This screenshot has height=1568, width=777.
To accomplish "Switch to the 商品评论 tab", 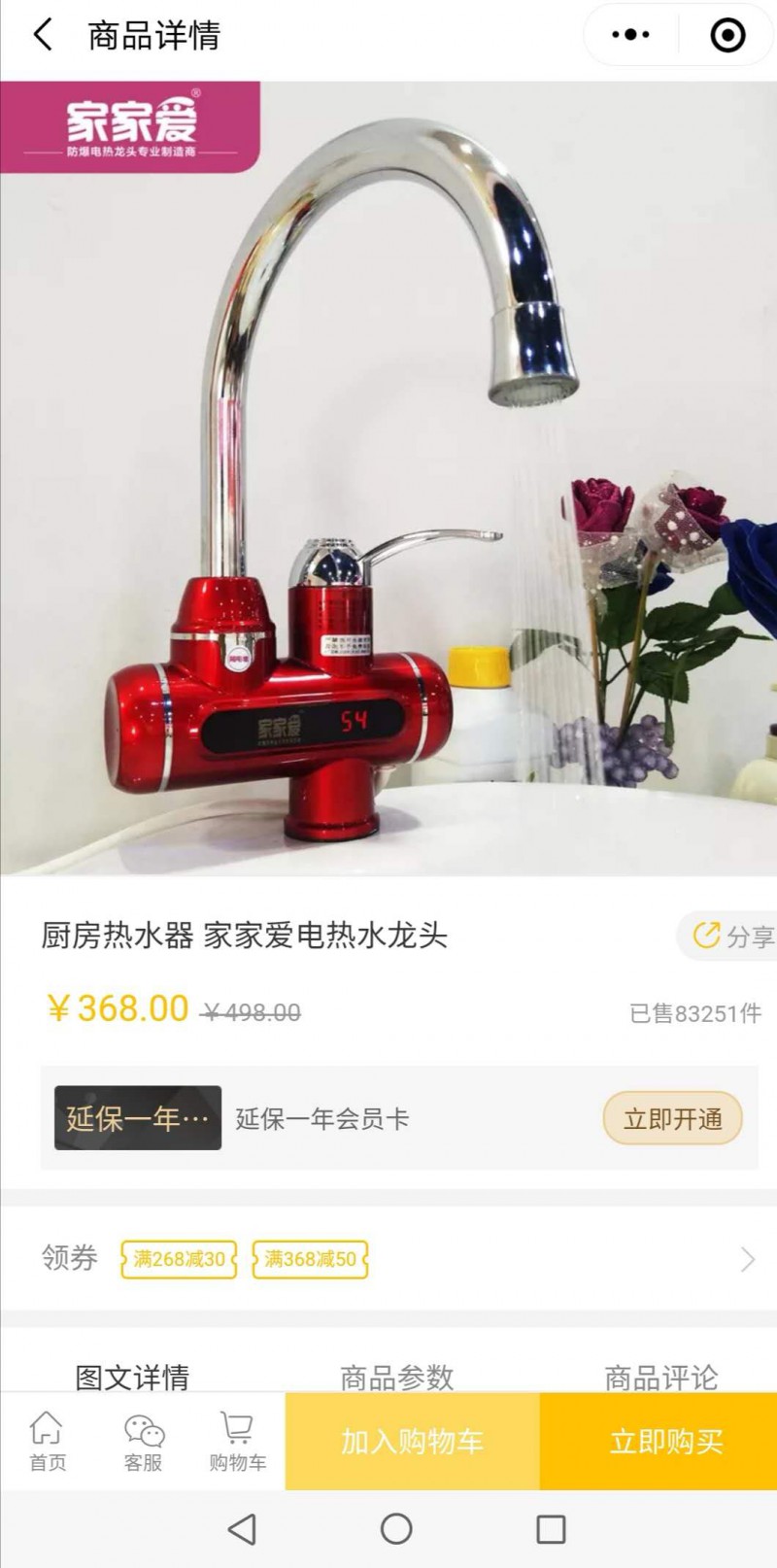I will pos(660,1376).
